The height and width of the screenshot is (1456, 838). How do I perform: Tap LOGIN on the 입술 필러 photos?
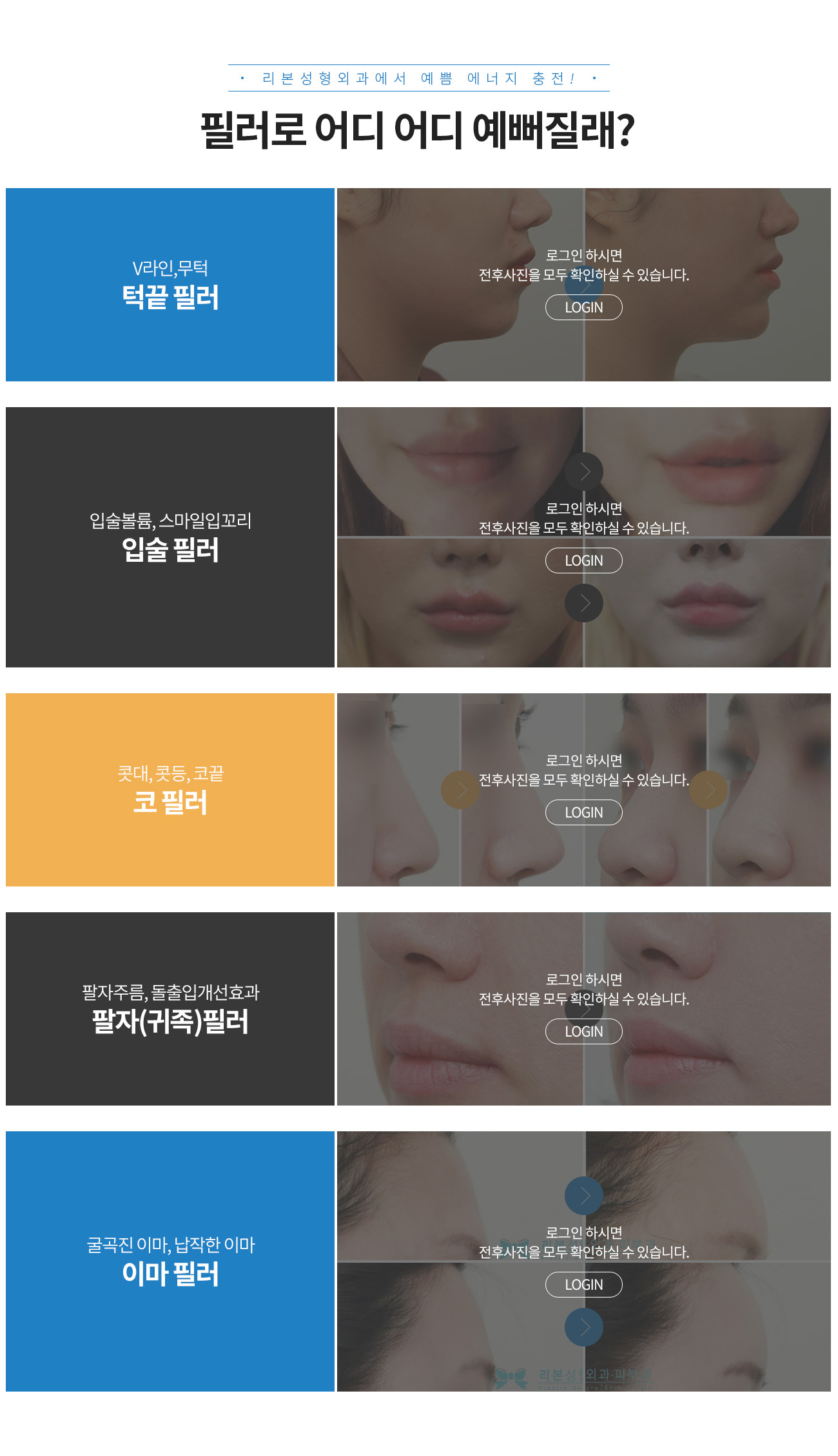583,560
